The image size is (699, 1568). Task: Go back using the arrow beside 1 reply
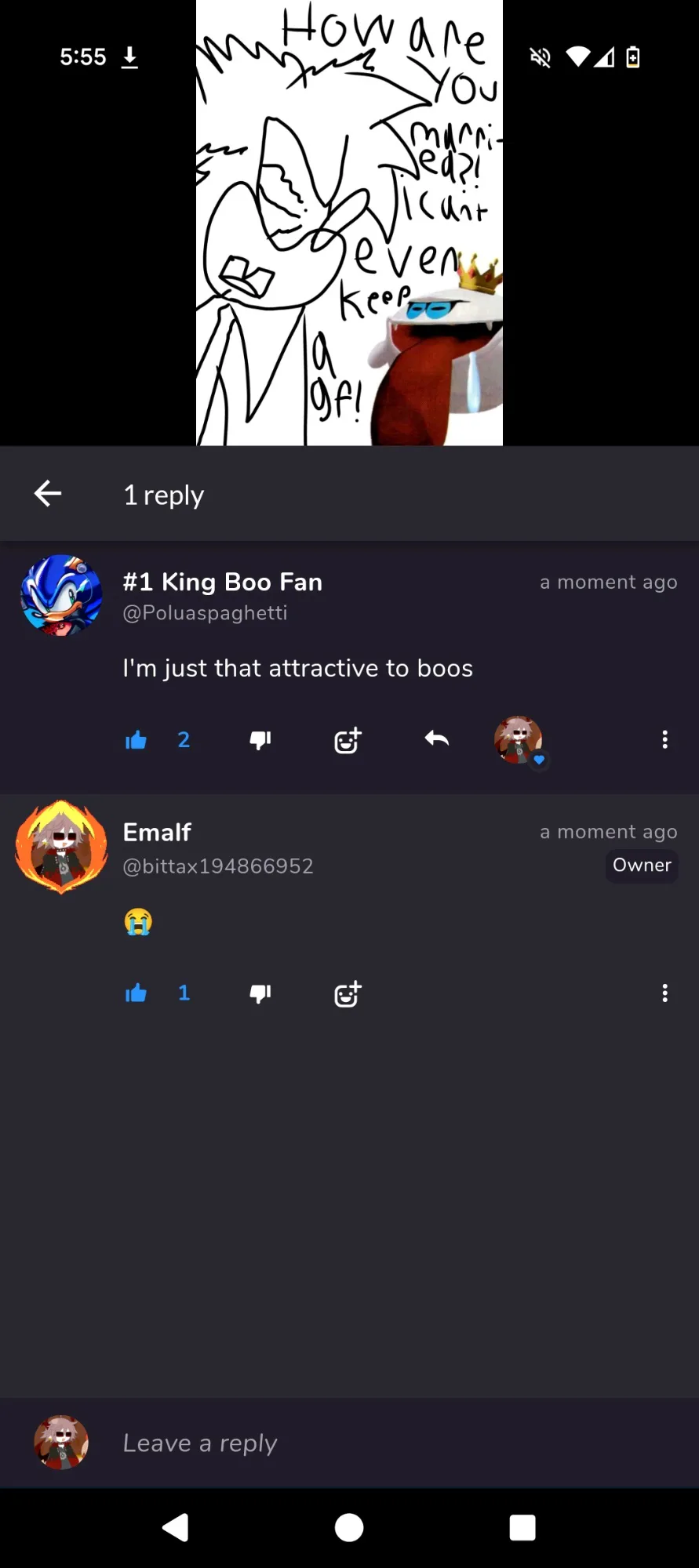coord(48,493)
